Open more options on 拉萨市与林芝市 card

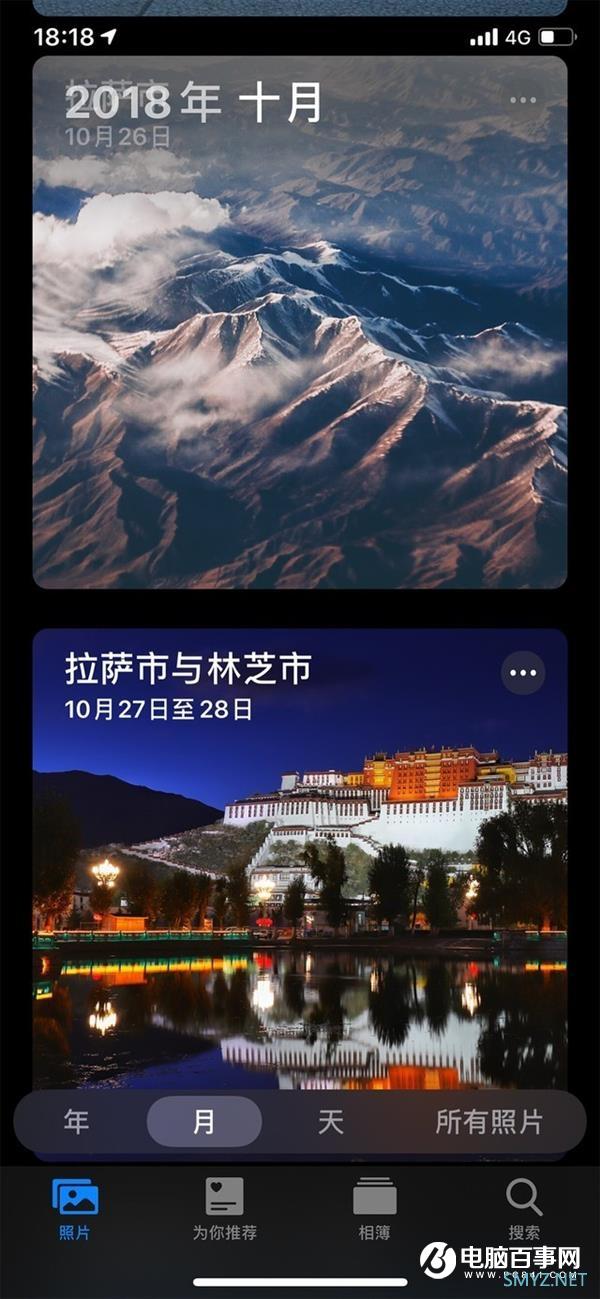coord(523,673)
